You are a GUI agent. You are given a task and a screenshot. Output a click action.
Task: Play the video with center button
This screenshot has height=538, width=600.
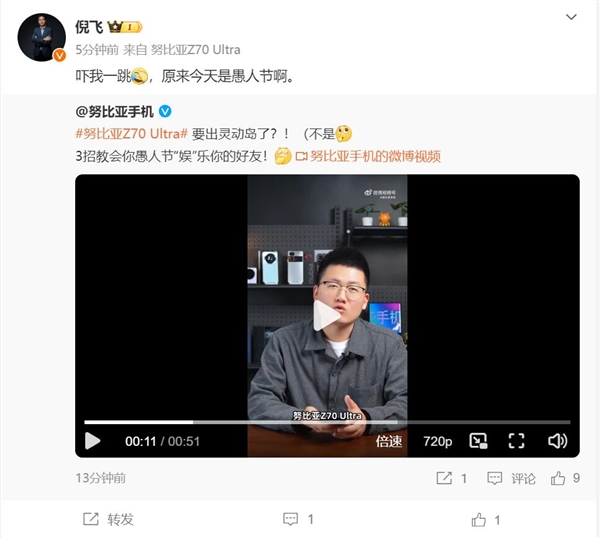(327, 317)
